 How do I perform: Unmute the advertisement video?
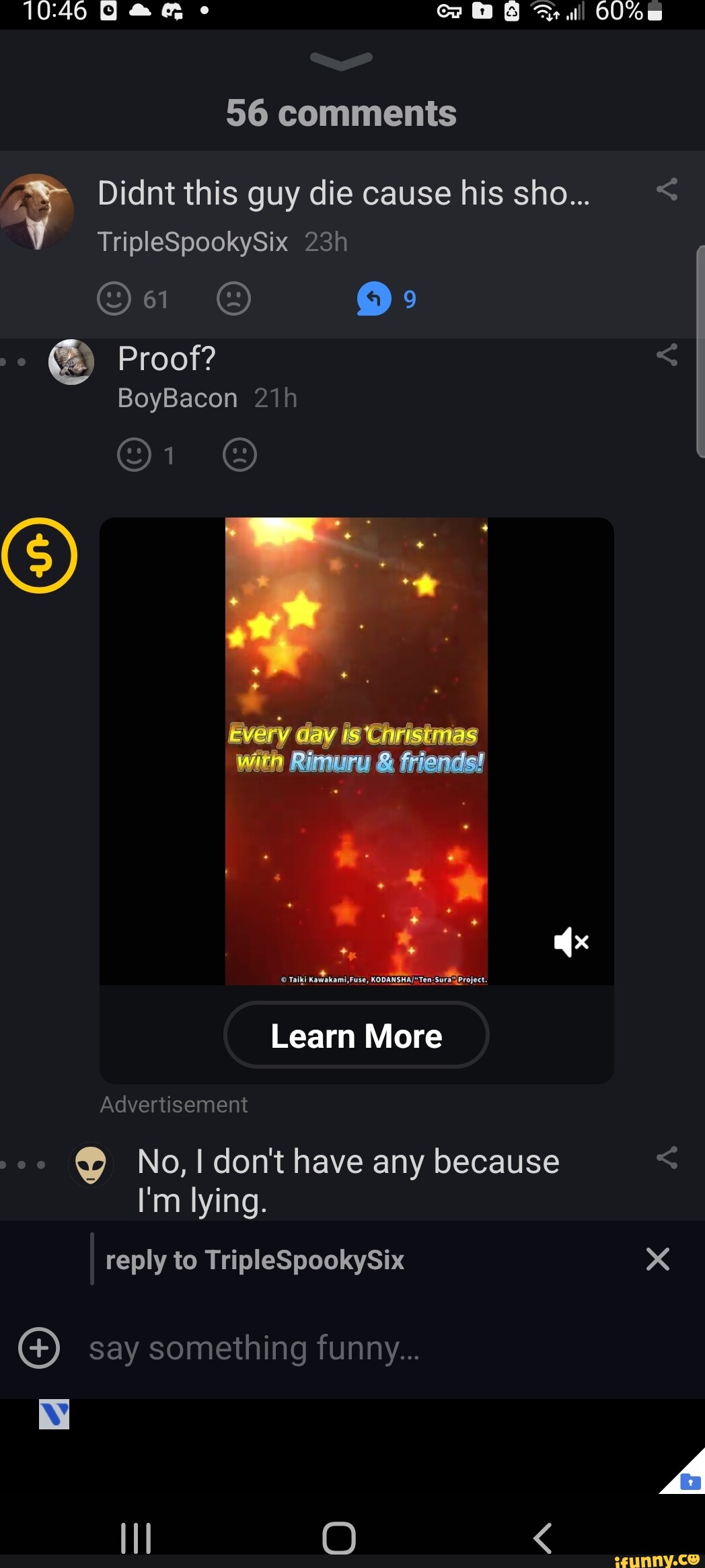pyautogui.click(x=571, y=941)
